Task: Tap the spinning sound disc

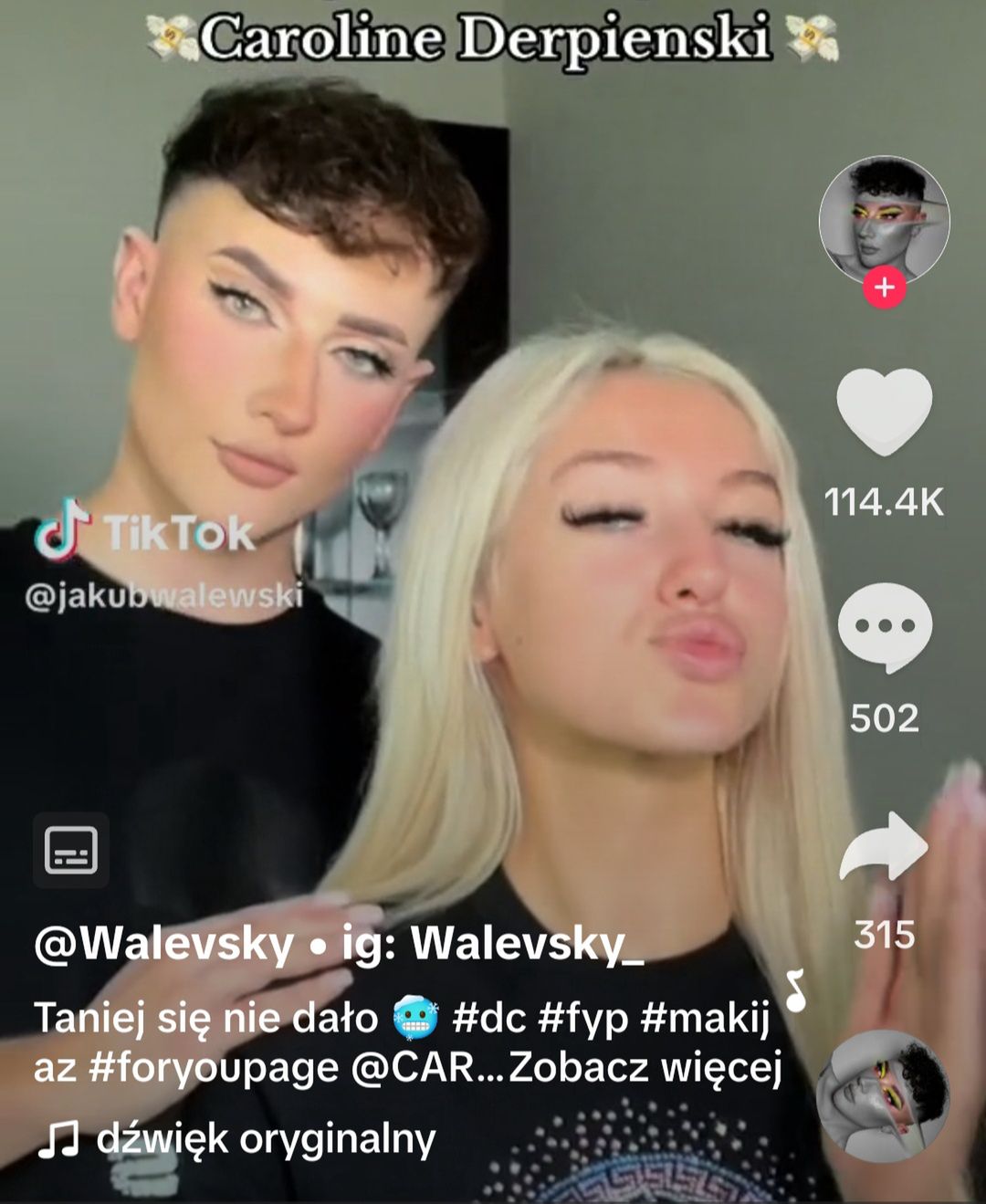Action: click(882, 1095)
